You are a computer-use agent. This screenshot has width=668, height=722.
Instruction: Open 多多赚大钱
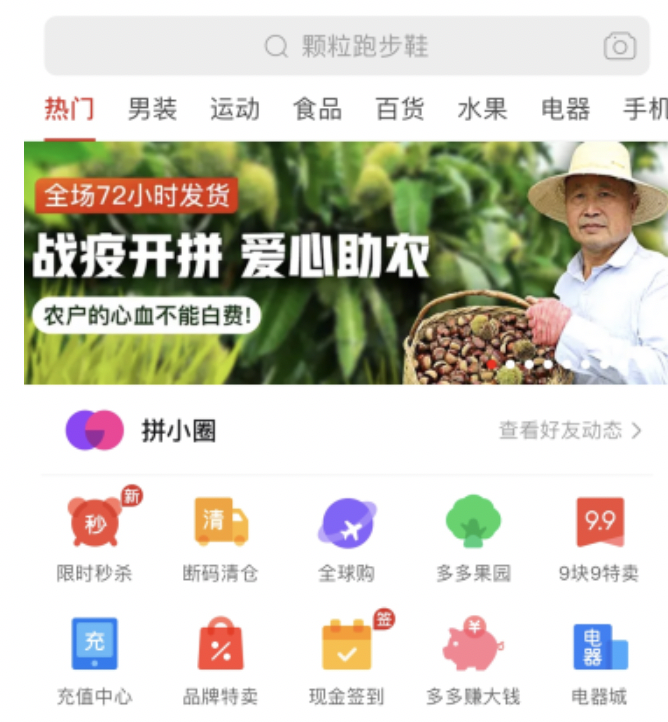pyautogui.click(x=473, y=658)
